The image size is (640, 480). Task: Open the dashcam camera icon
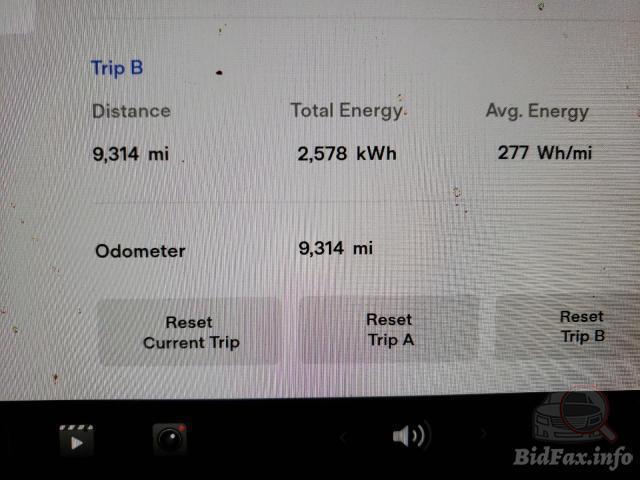click(x=169, y=437)
